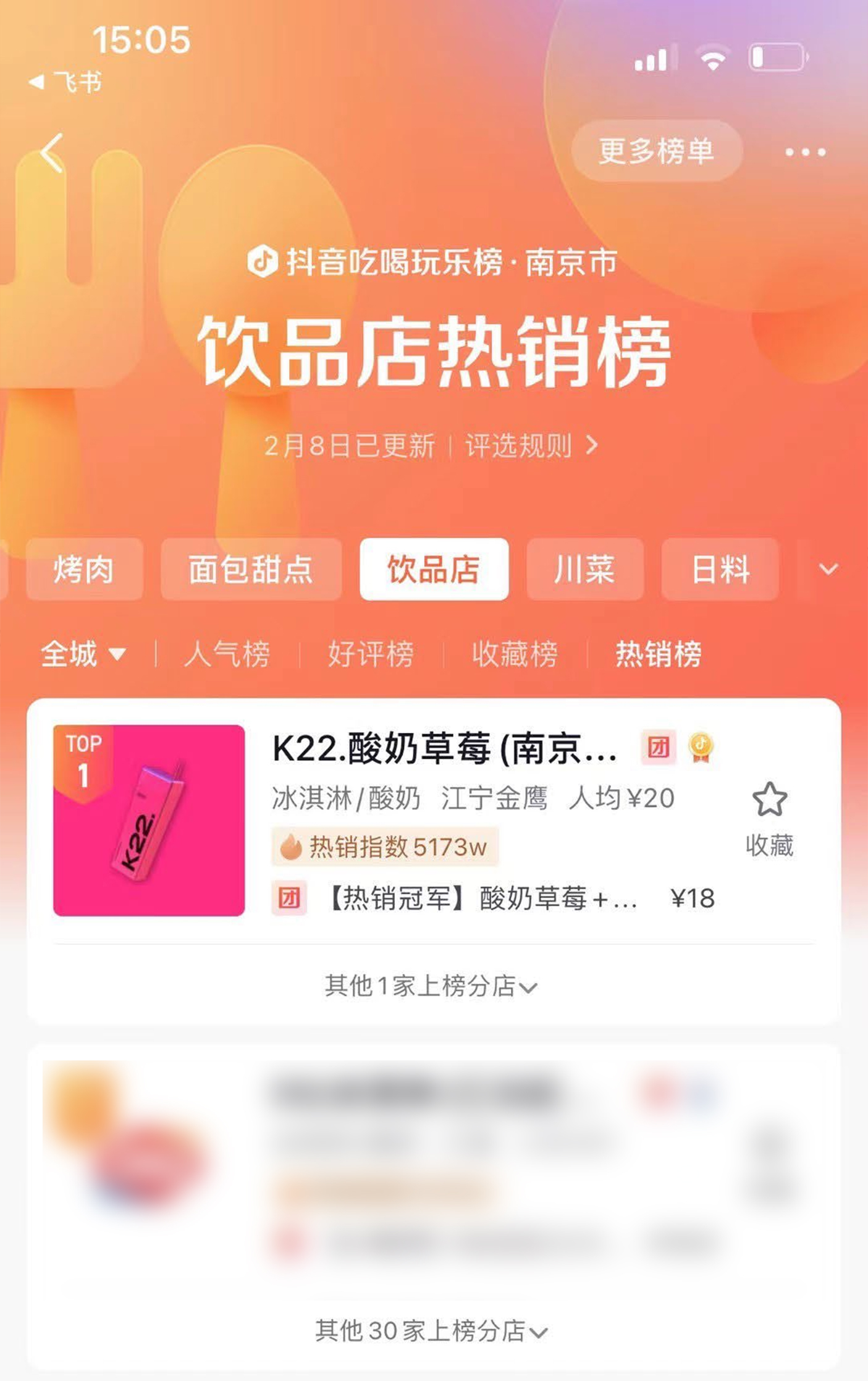Select the 面包甜点 category chip
Image resolution: width=868 pixels, height=1381 pixels.
(251, 569)
